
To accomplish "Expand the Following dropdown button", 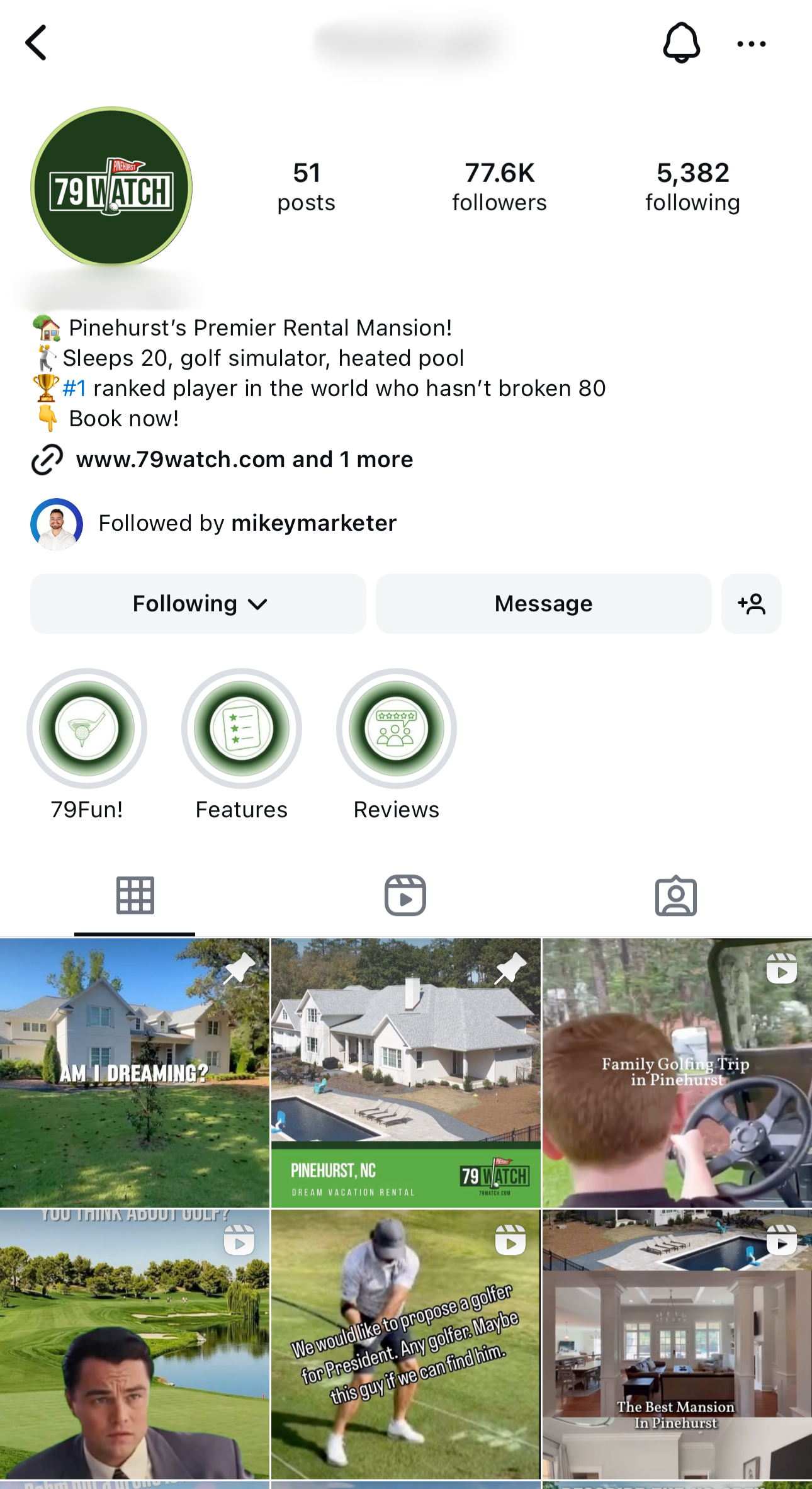I will coord(198,604).
